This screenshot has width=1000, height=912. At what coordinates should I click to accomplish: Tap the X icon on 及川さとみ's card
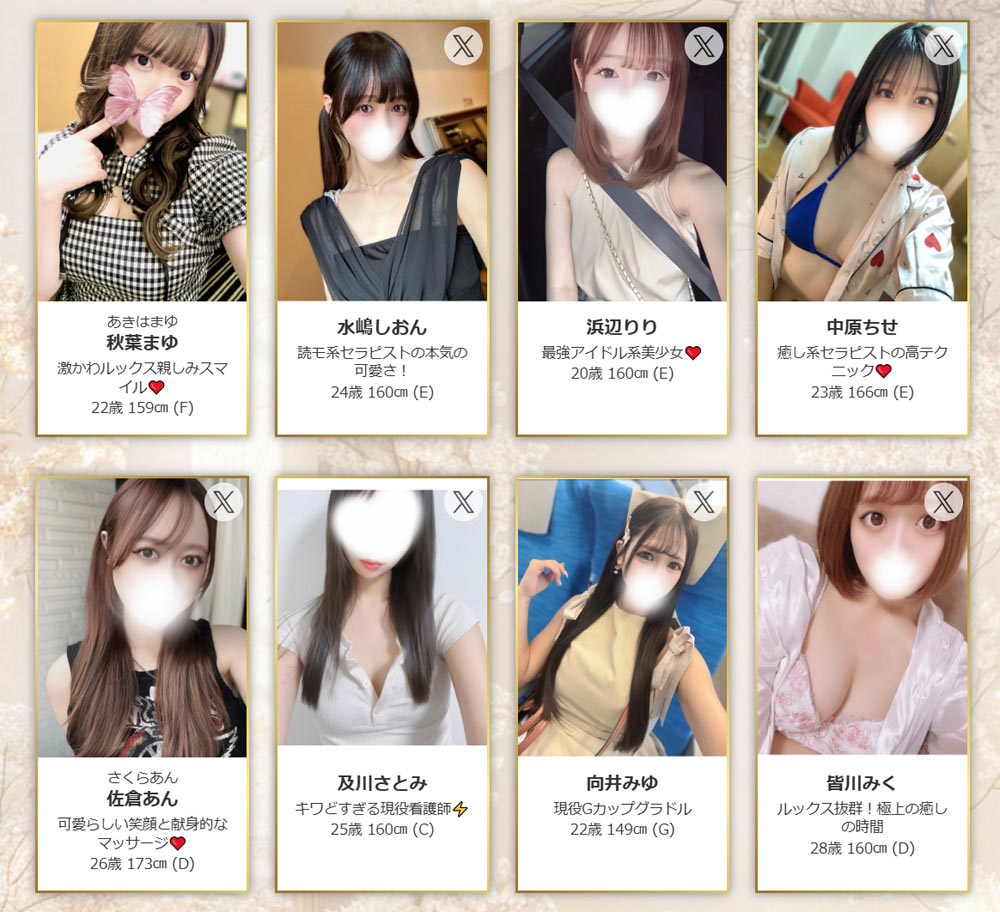click(464, 501)
